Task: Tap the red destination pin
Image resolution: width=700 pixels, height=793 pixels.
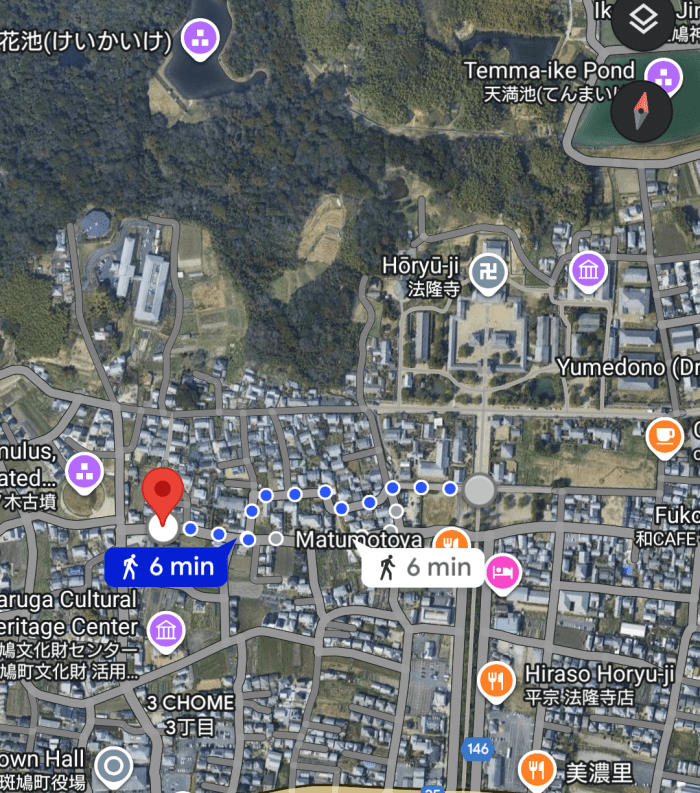Action: [x=163, y=496]
